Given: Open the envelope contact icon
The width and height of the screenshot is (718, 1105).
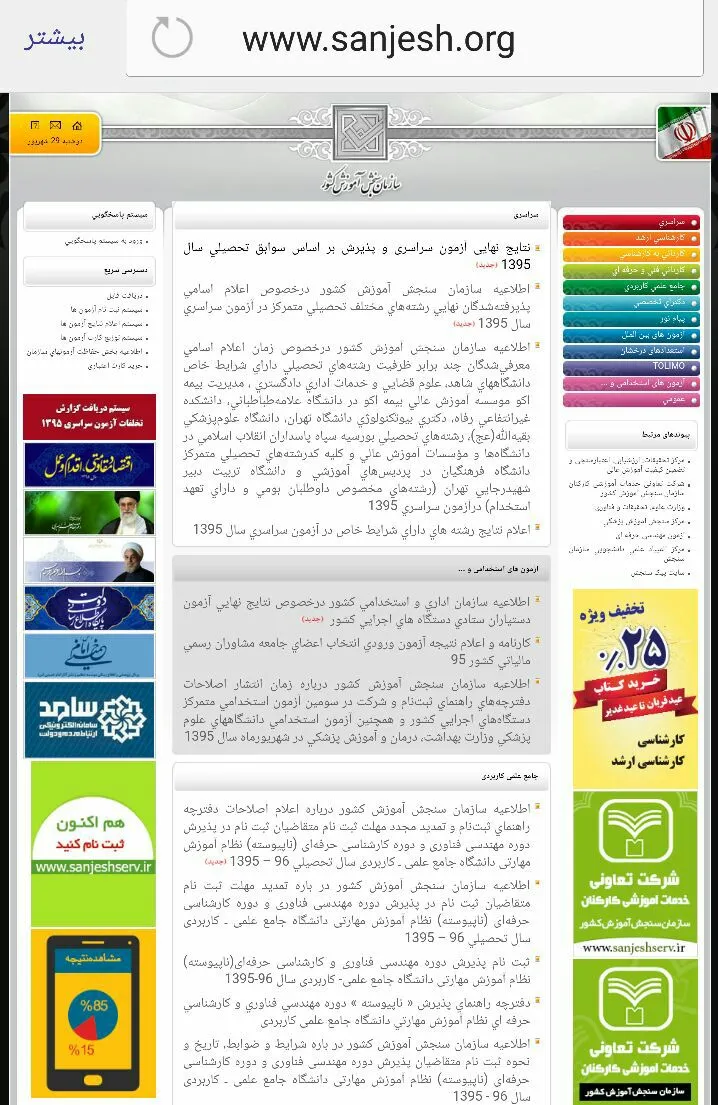Looking at the screenshot, I should 56,125.
